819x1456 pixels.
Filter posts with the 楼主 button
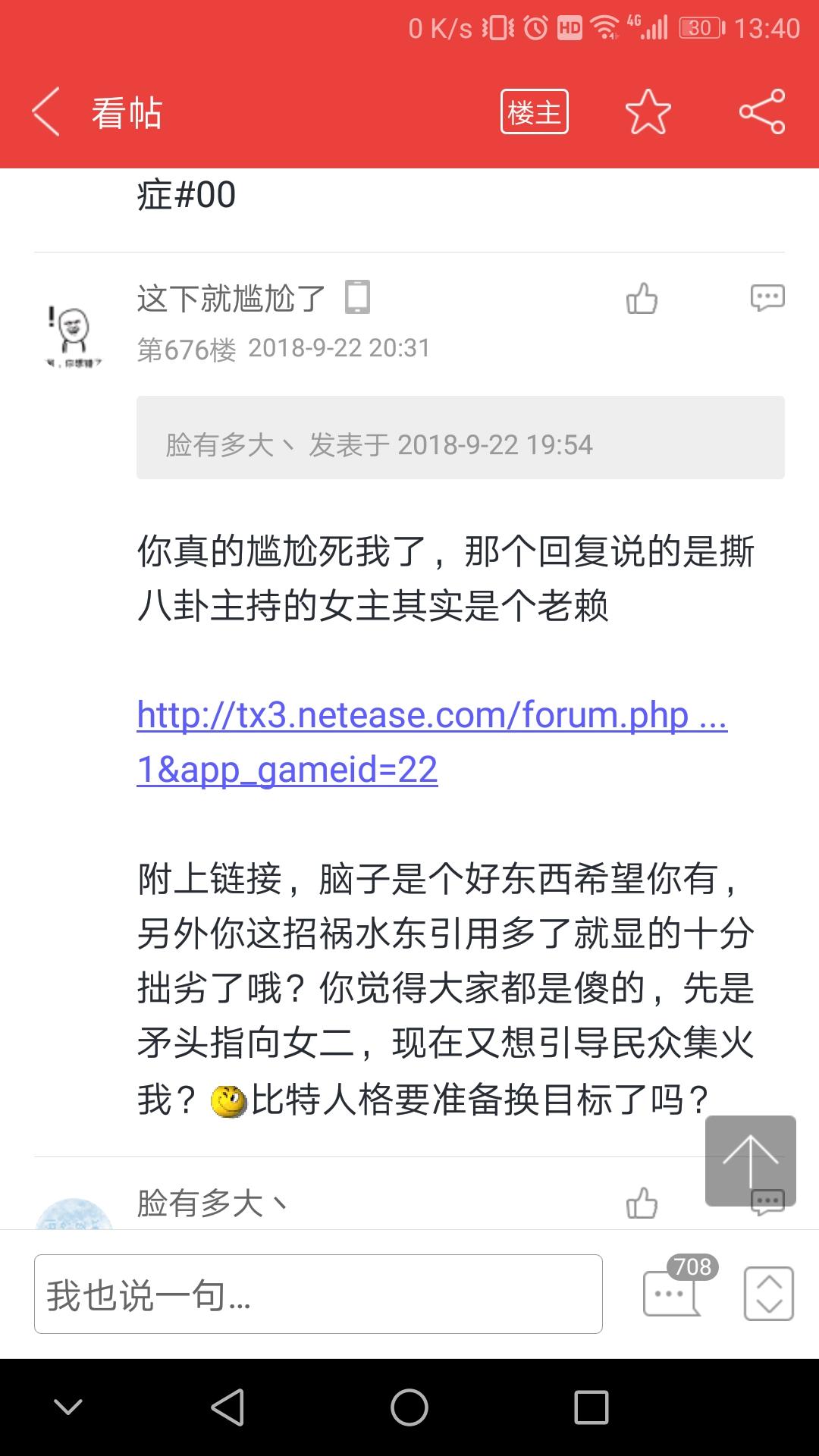(x=535, y=112)
